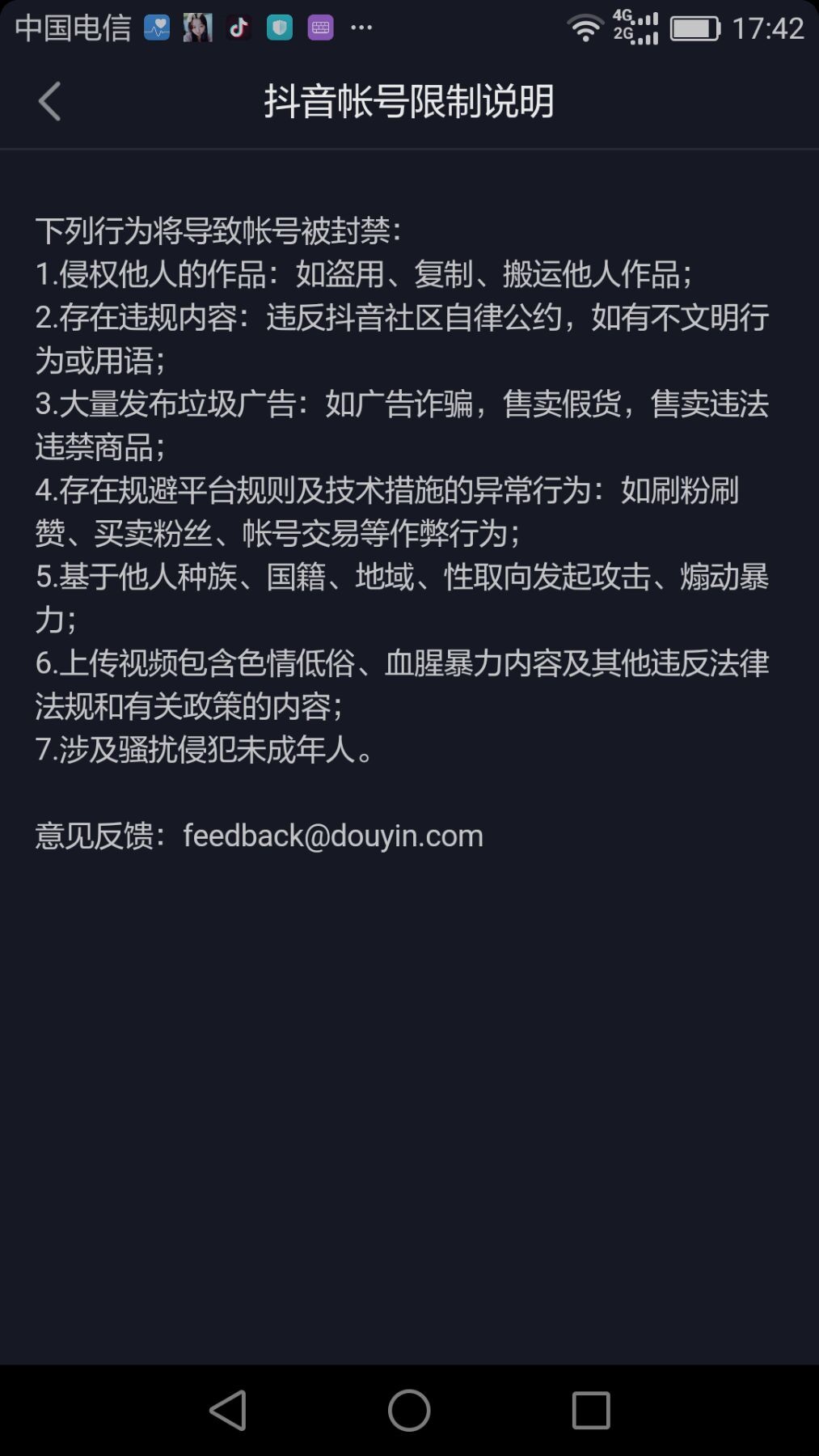Open the recent apps view
This screenshot has width=819, height=1456.
tap(591, 1411)
